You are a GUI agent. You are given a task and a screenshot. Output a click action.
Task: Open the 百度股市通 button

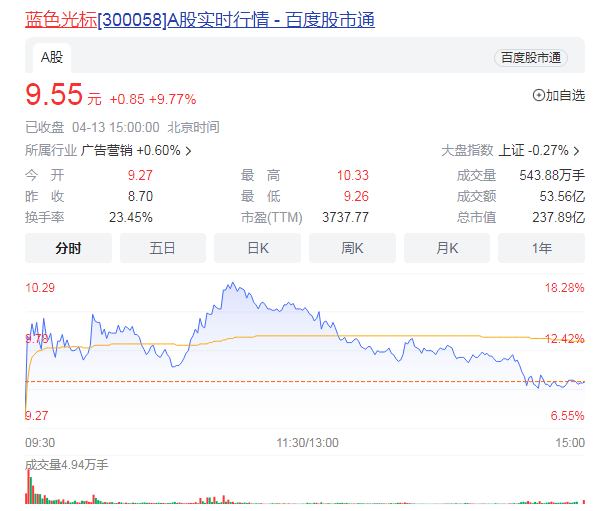pyautogui.click(x=530, y=58)
